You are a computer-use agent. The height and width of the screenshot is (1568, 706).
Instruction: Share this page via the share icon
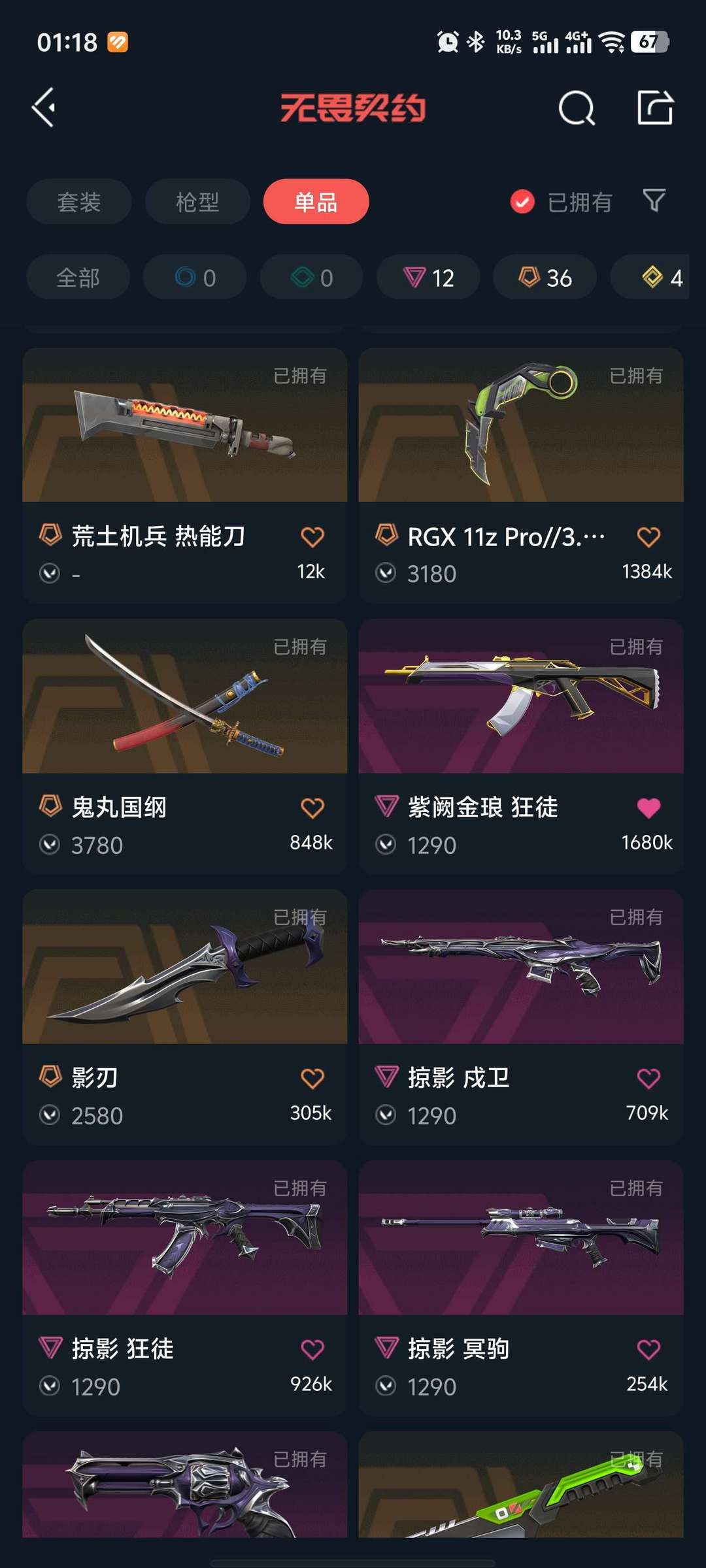(655, 108)
